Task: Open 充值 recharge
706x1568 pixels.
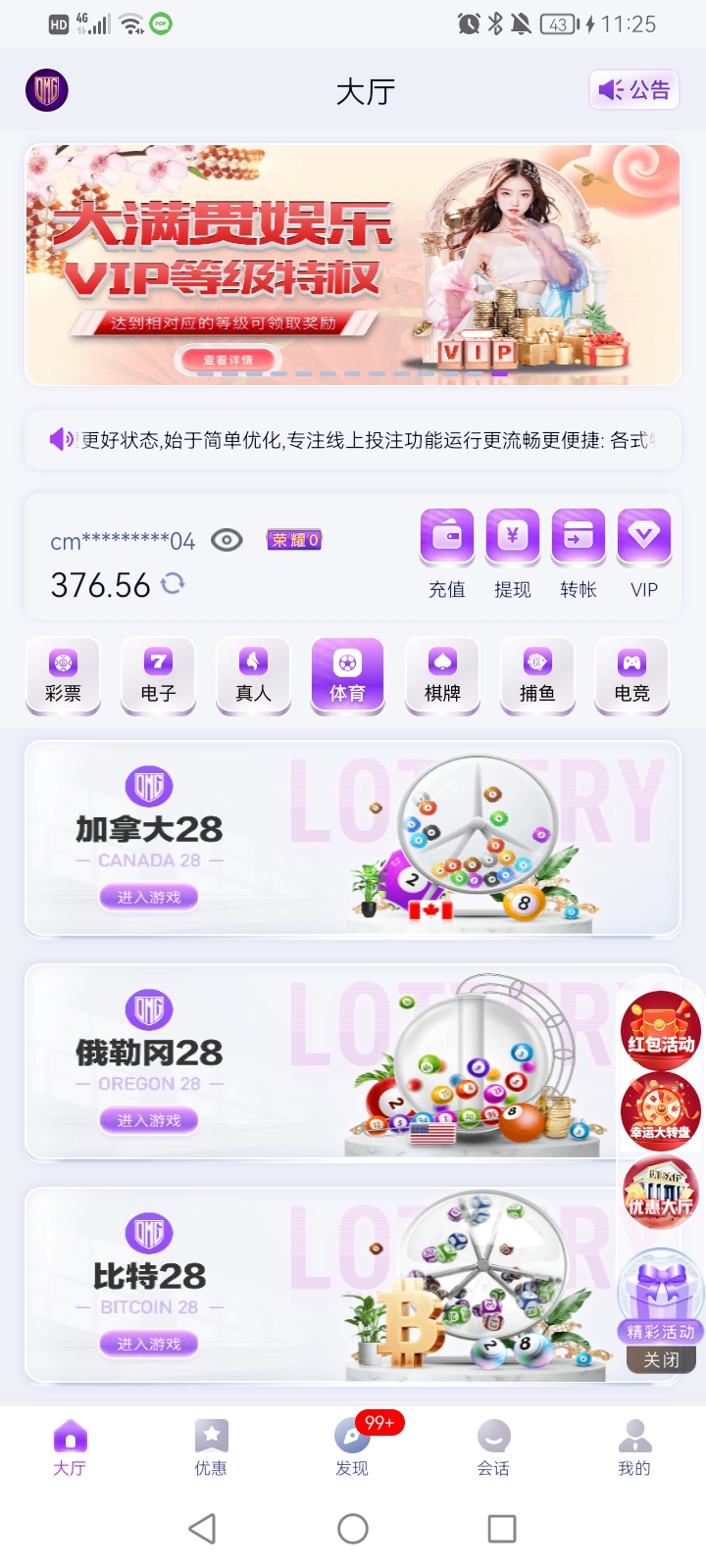Action: click(x=447, y=552)
